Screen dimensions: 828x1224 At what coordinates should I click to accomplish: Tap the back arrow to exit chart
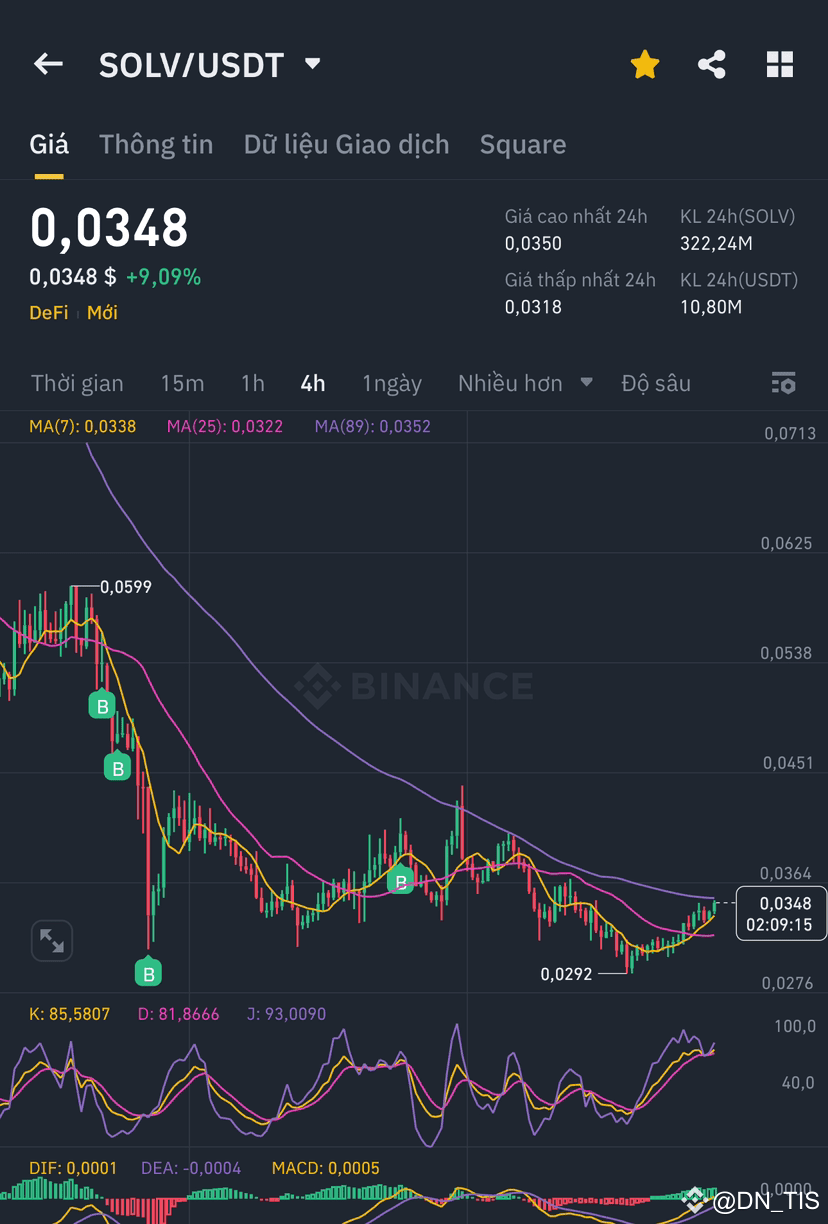47,64
